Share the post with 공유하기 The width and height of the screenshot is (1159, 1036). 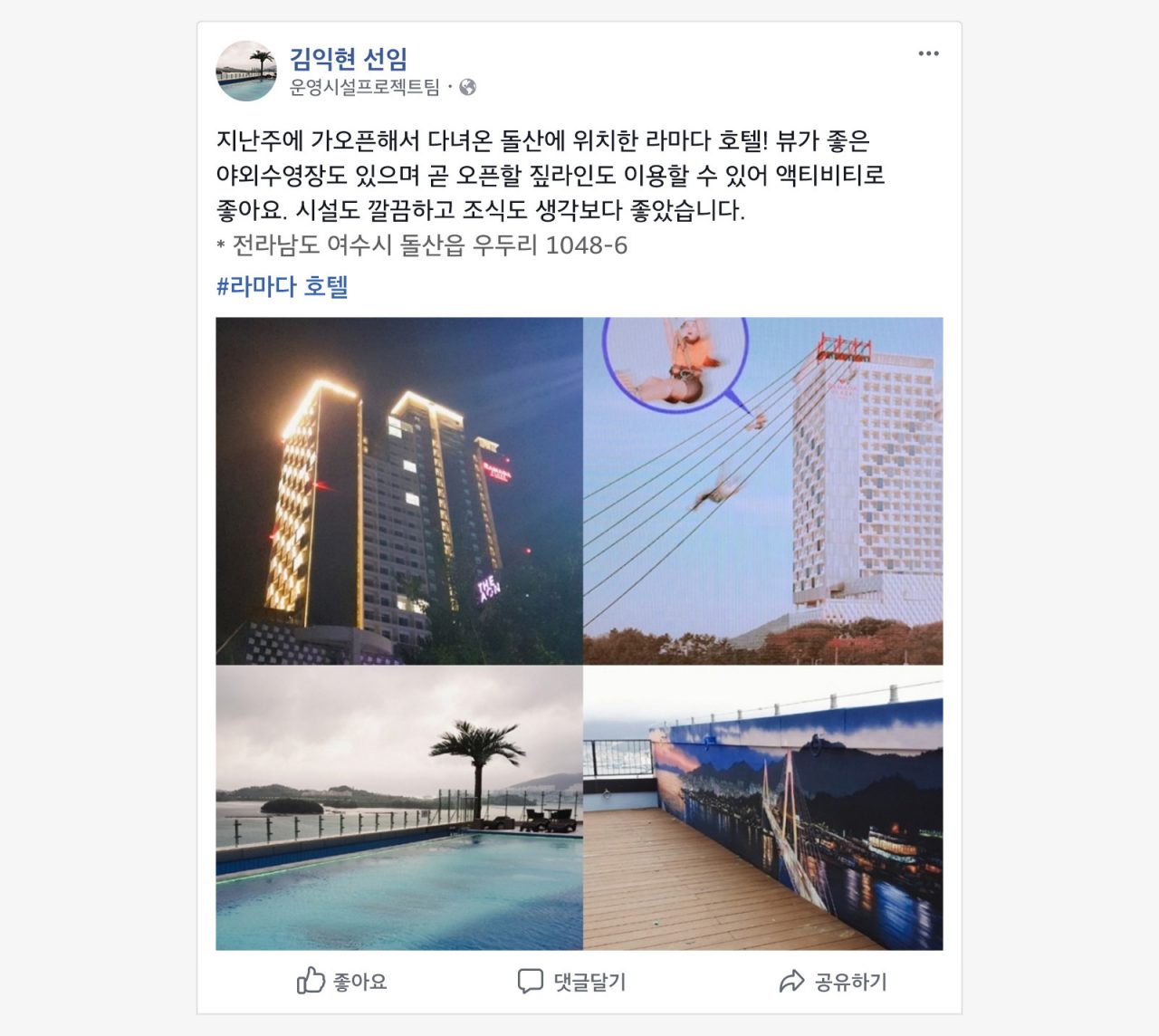(833, 981)
